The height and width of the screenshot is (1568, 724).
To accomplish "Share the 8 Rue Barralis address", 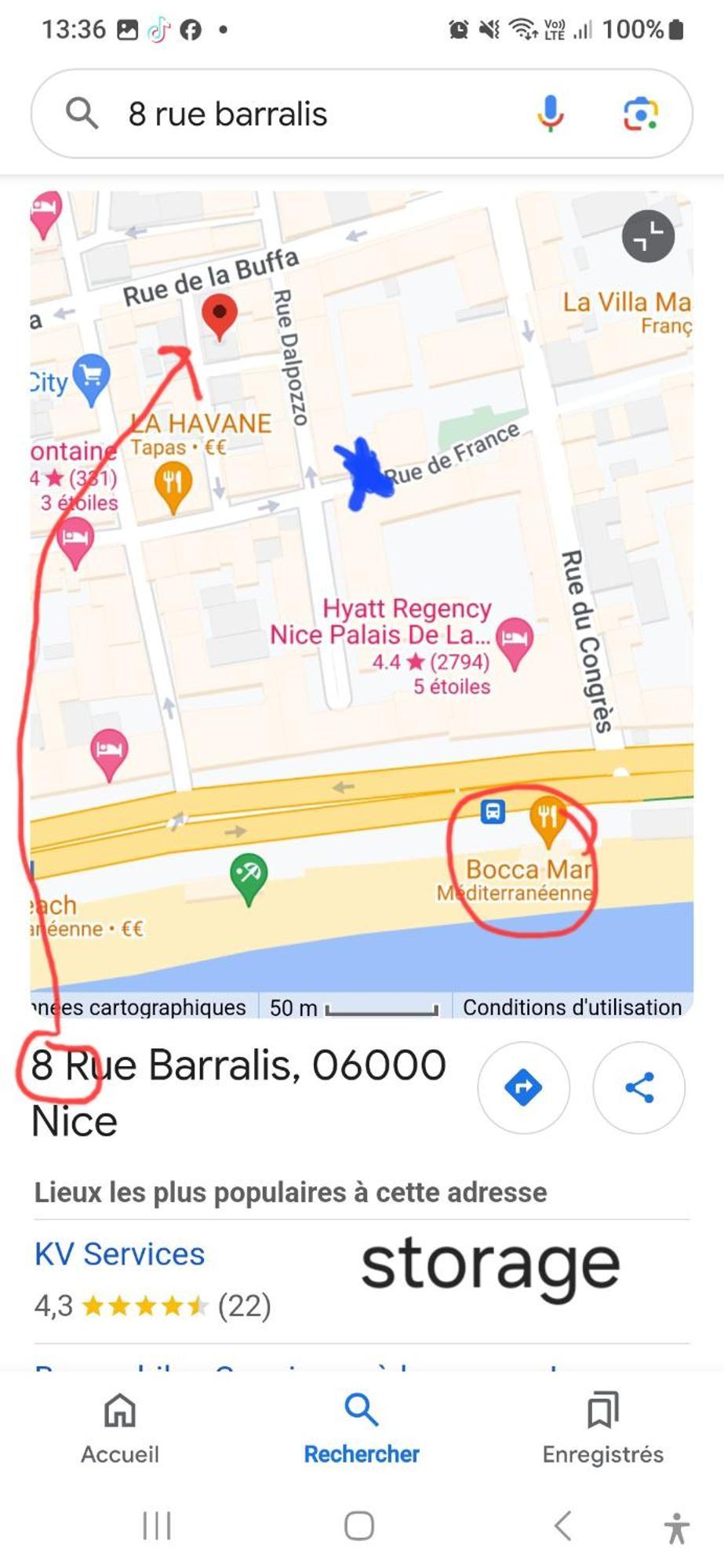I will pos(639,1087).
